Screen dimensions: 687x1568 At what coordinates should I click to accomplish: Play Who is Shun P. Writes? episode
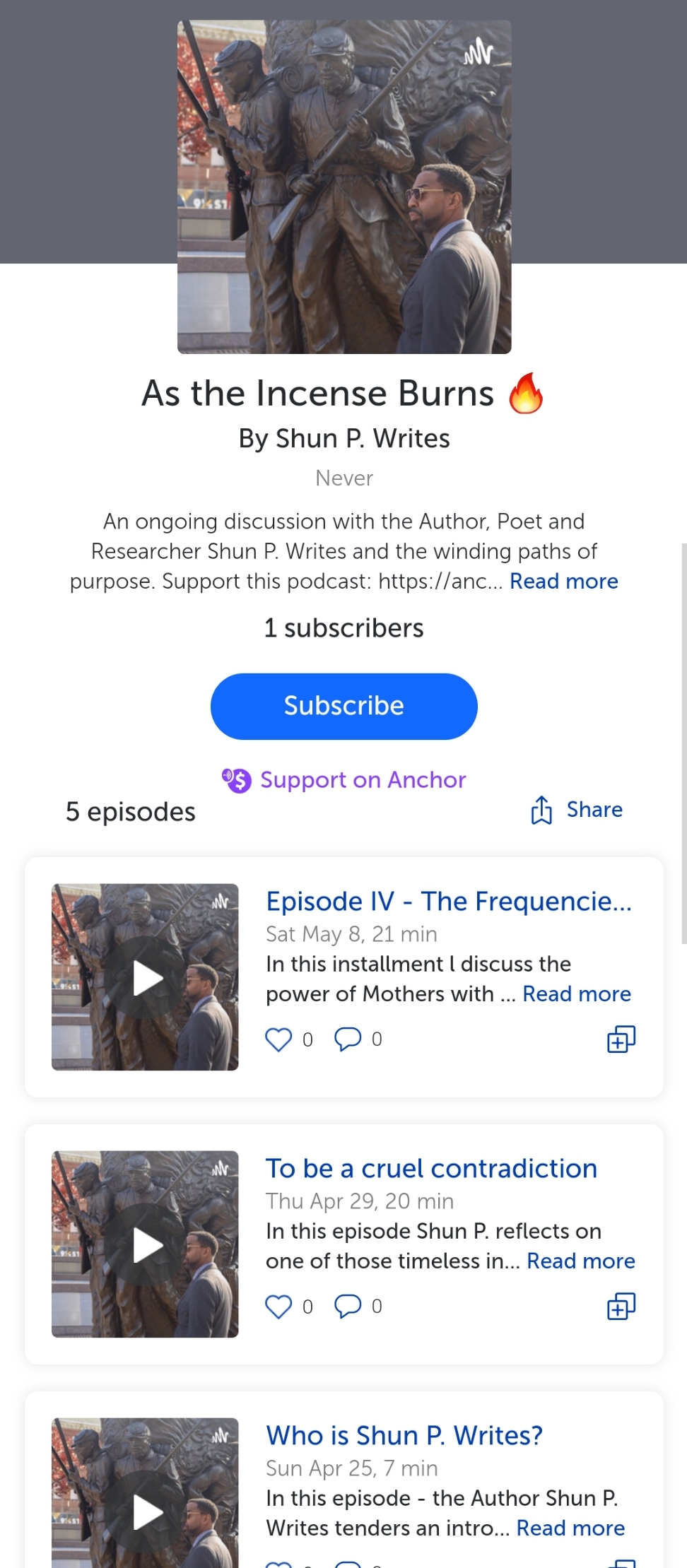[x=147, y=1512]
